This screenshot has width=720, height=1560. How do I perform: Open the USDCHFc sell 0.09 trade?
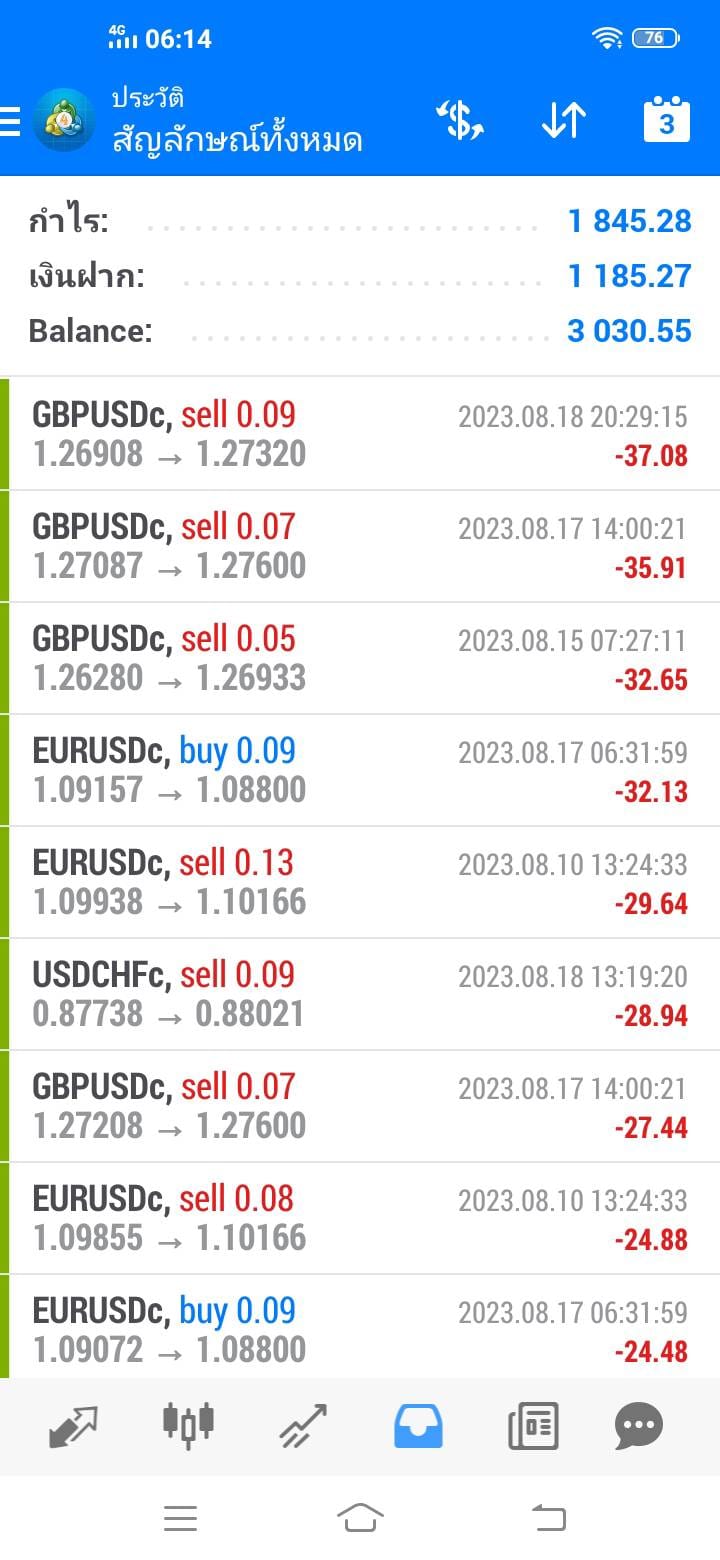click(x=360, y=995)
